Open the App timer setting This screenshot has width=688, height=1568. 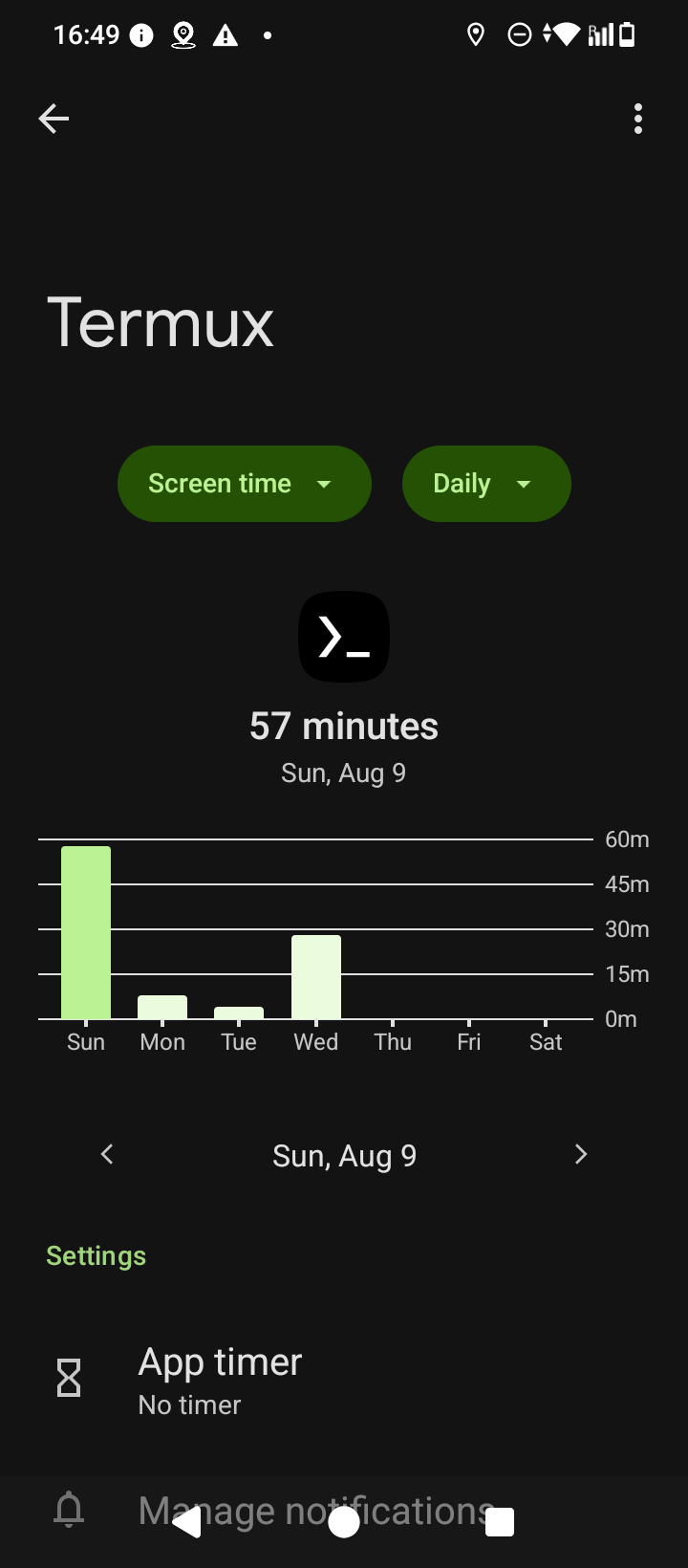pyautogui.click(x=344, y=1380)
